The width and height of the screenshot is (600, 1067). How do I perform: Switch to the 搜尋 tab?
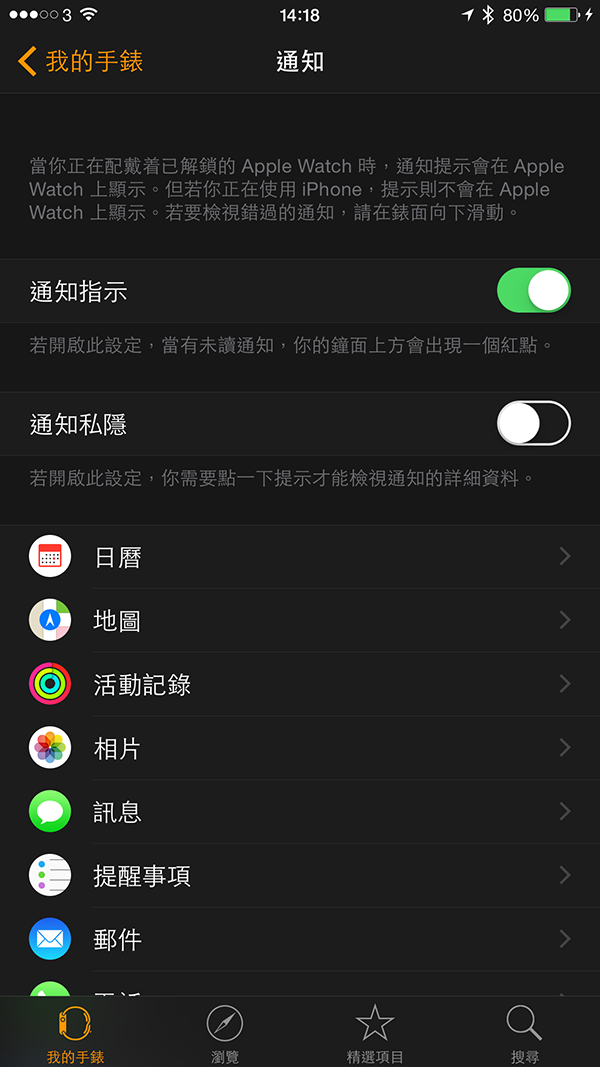pyautogui.click(x=524, y=1033)
